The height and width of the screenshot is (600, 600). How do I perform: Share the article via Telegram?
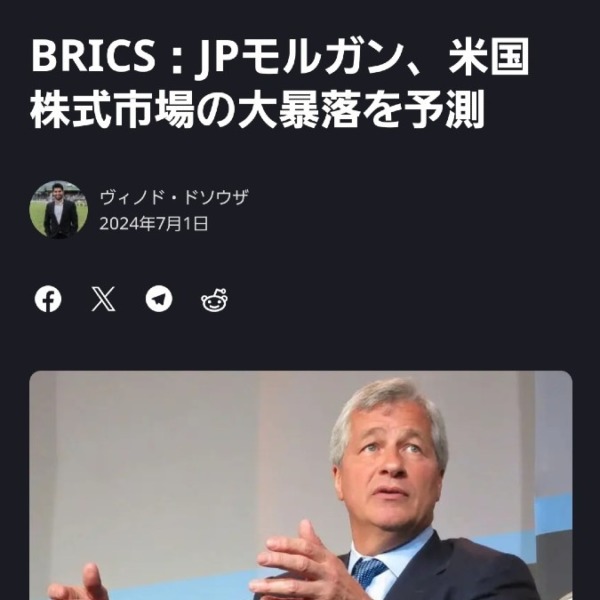159,300
